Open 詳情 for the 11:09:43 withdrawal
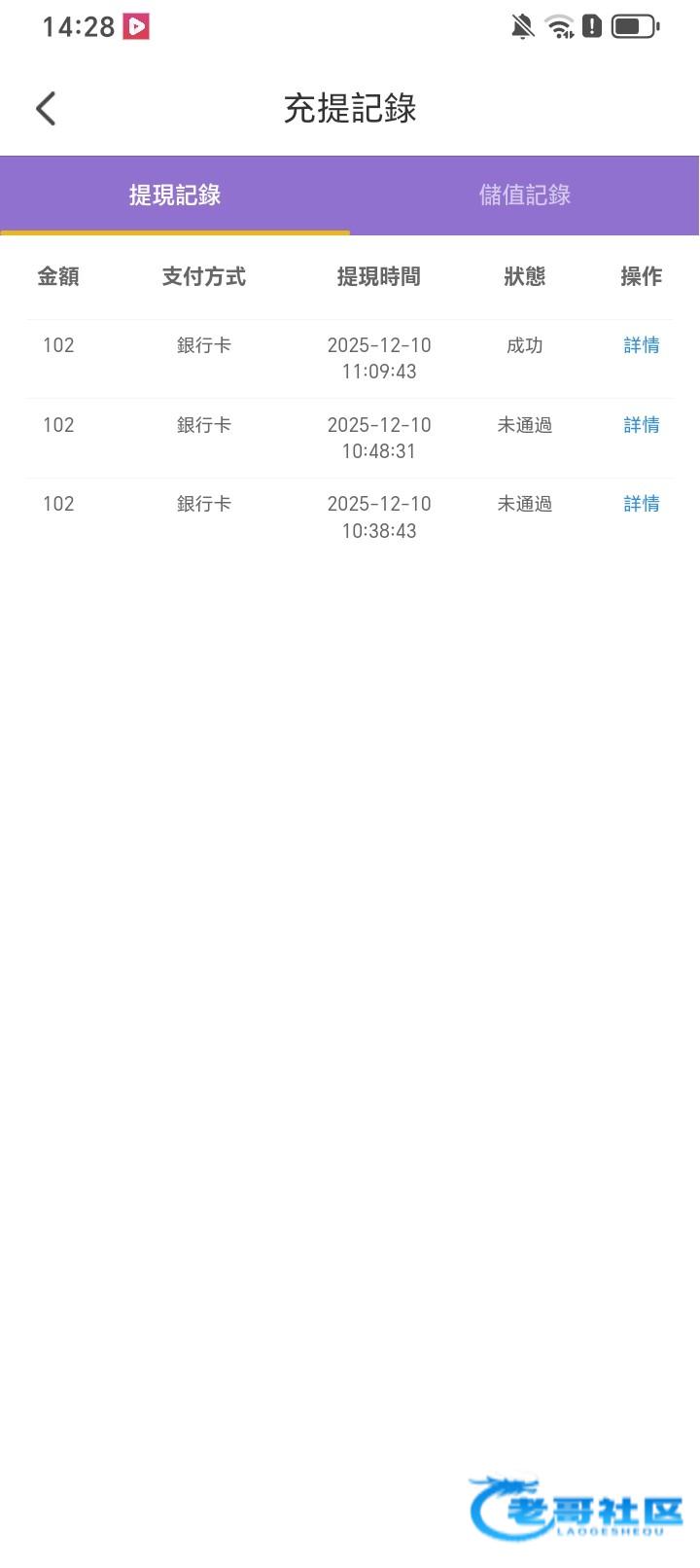700x1568 pixels. tap(641, 345)
